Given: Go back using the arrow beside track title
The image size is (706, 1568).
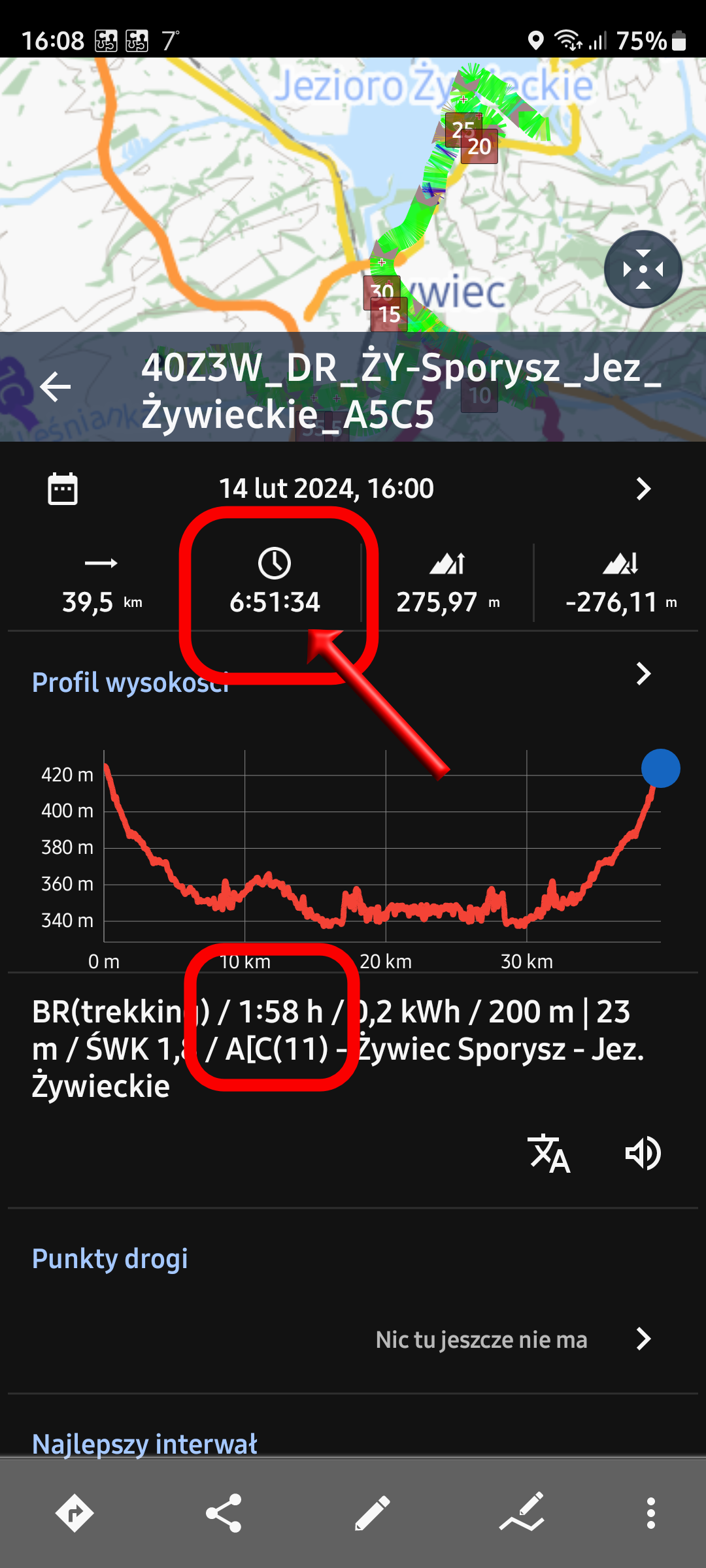Looking at the screenshot, I should pyautogui.click(x=56, y=387).
